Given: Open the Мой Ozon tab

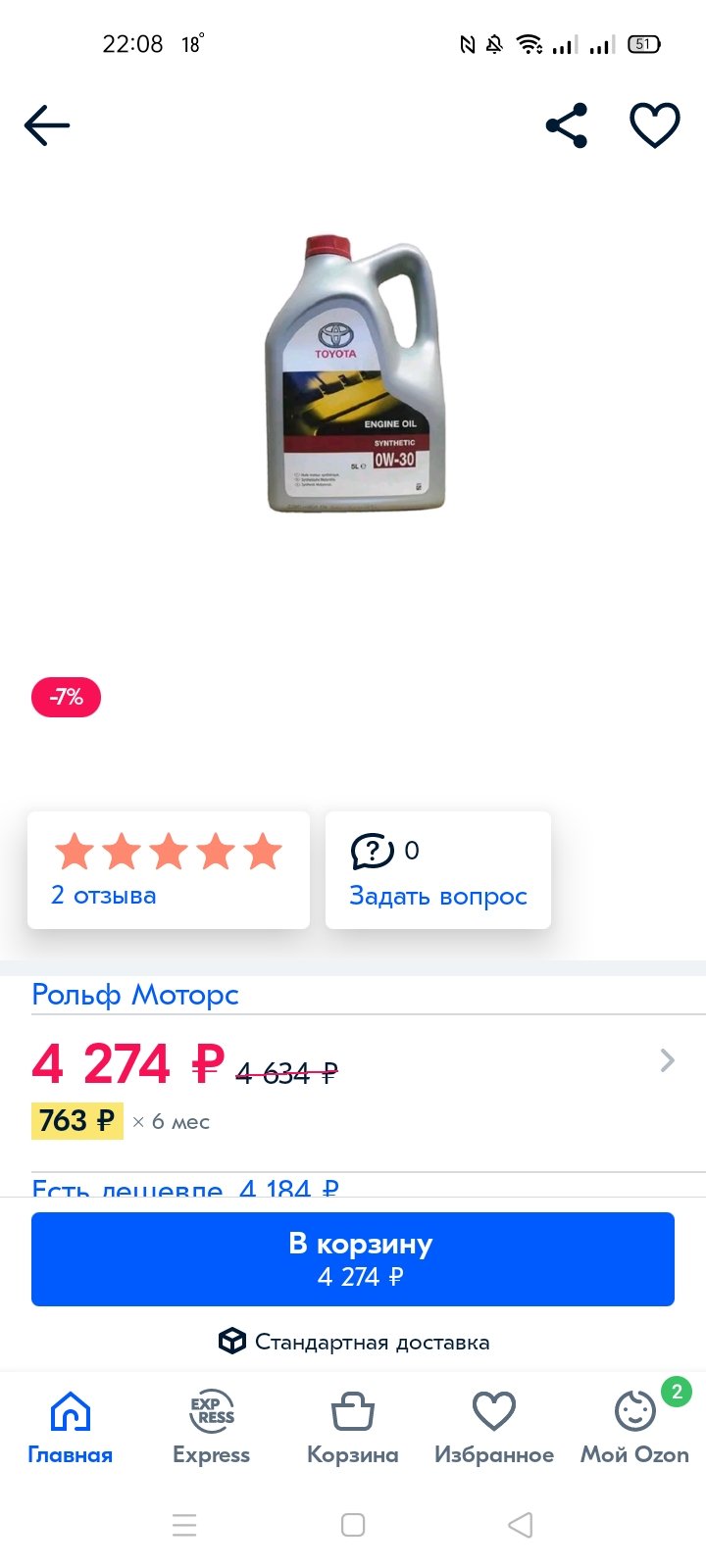Looking at the screenshot, I should click(635, 1427).
